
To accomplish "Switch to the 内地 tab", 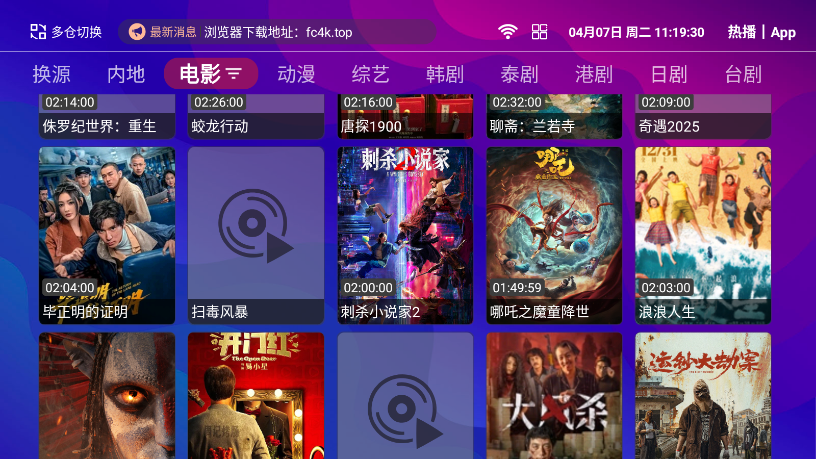I will click(x=126, y=74).
